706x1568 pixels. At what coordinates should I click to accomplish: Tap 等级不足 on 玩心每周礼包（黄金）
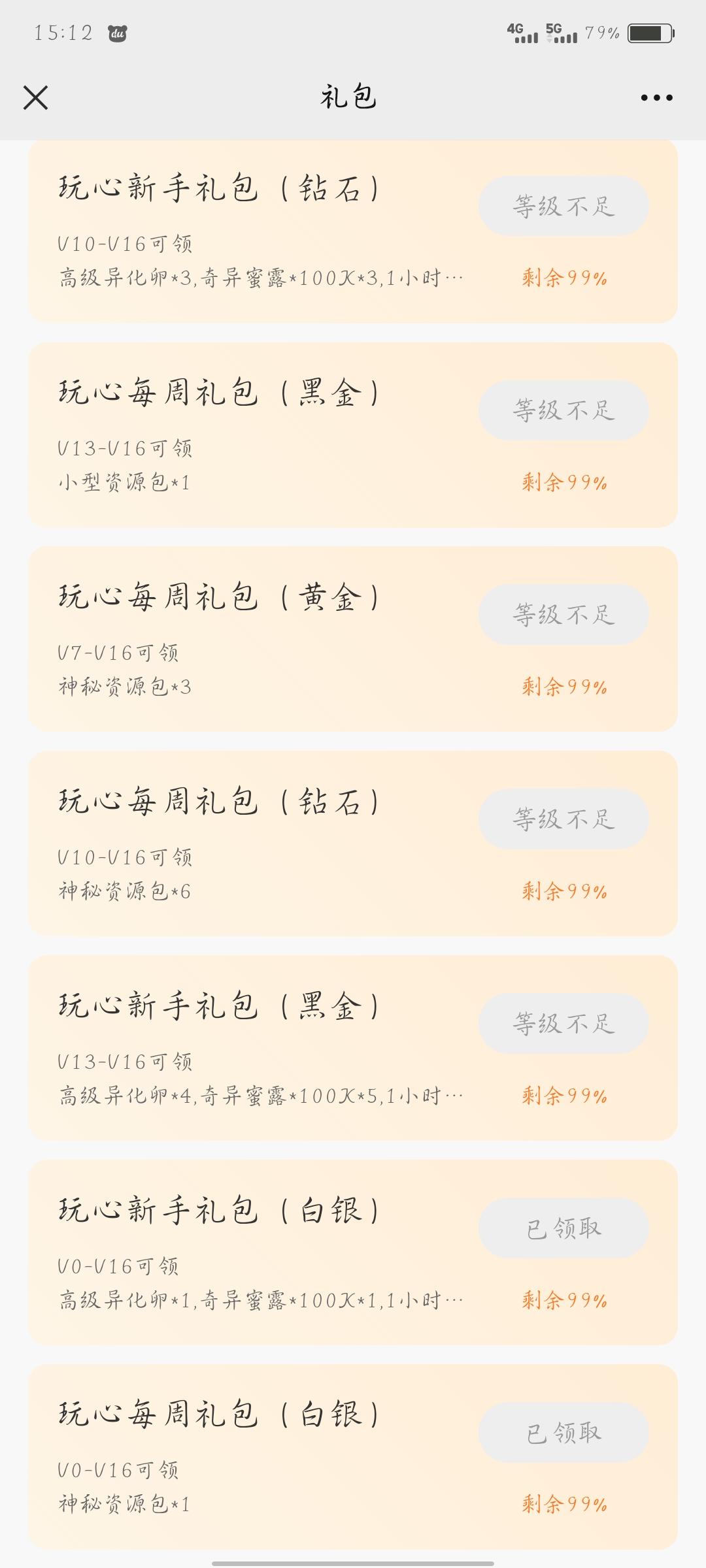tap(563, 615)
